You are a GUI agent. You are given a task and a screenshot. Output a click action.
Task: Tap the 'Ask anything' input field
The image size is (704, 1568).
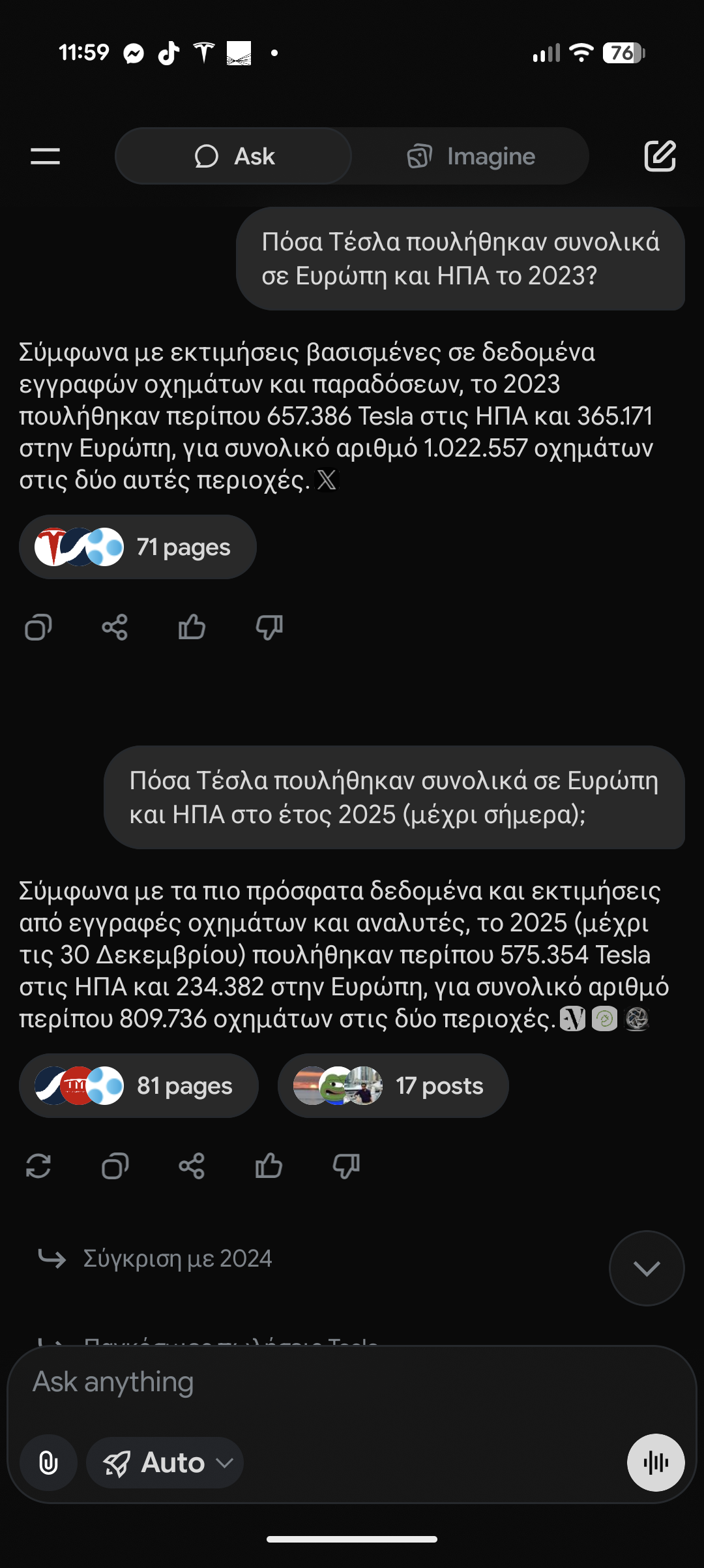[x=261, y=1380]
